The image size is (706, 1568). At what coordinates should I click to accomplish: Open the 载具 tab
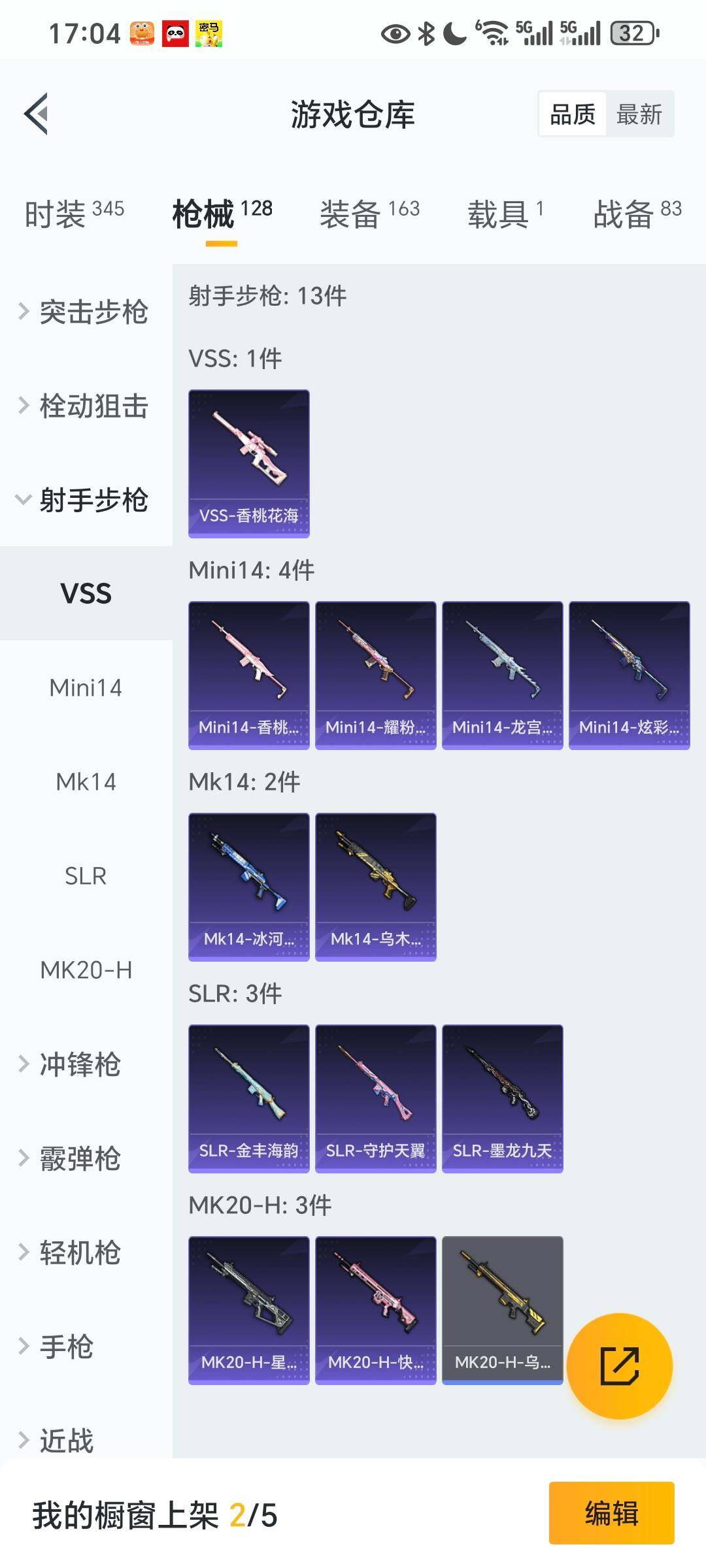coord(505,214)
